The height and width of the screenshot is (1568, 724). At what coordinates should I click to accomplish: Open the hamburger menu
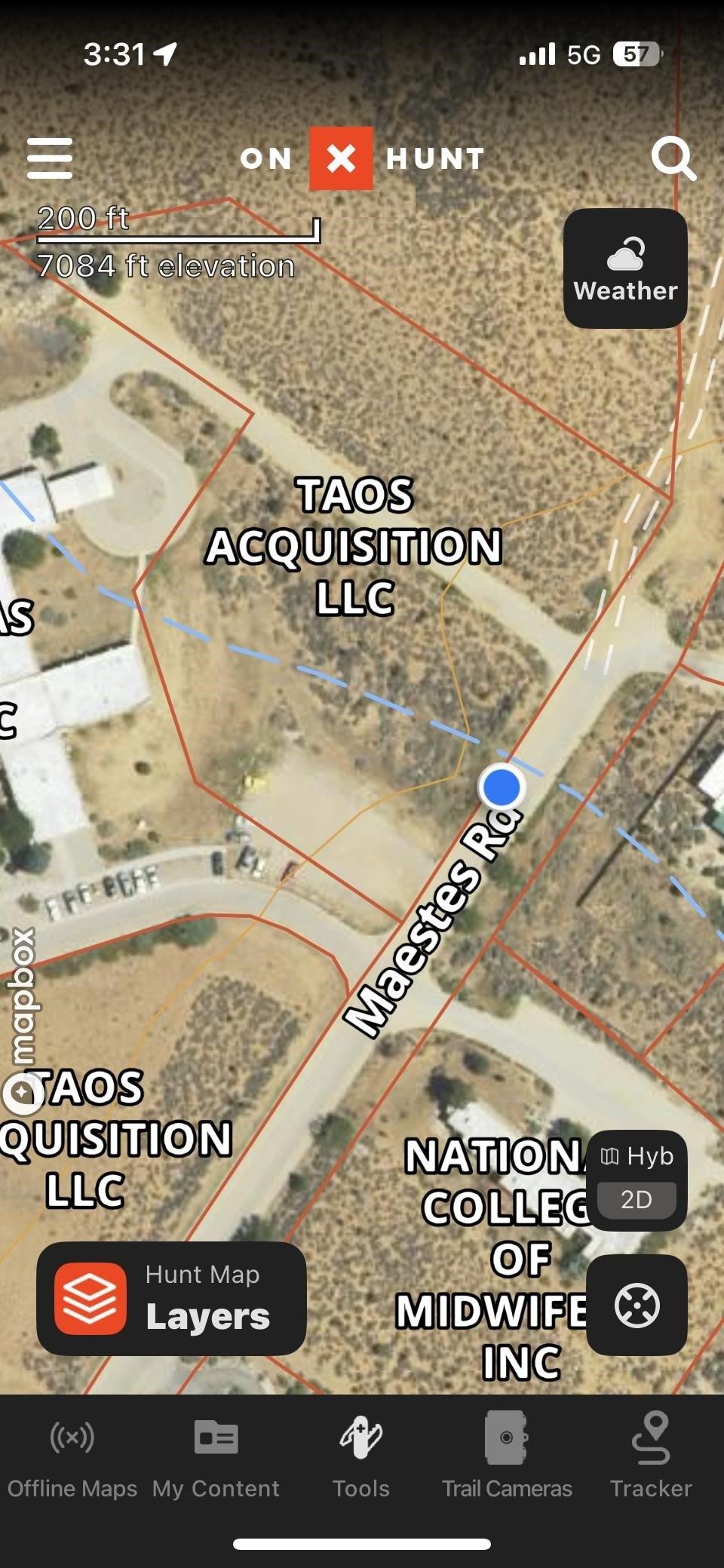(50, 158)
